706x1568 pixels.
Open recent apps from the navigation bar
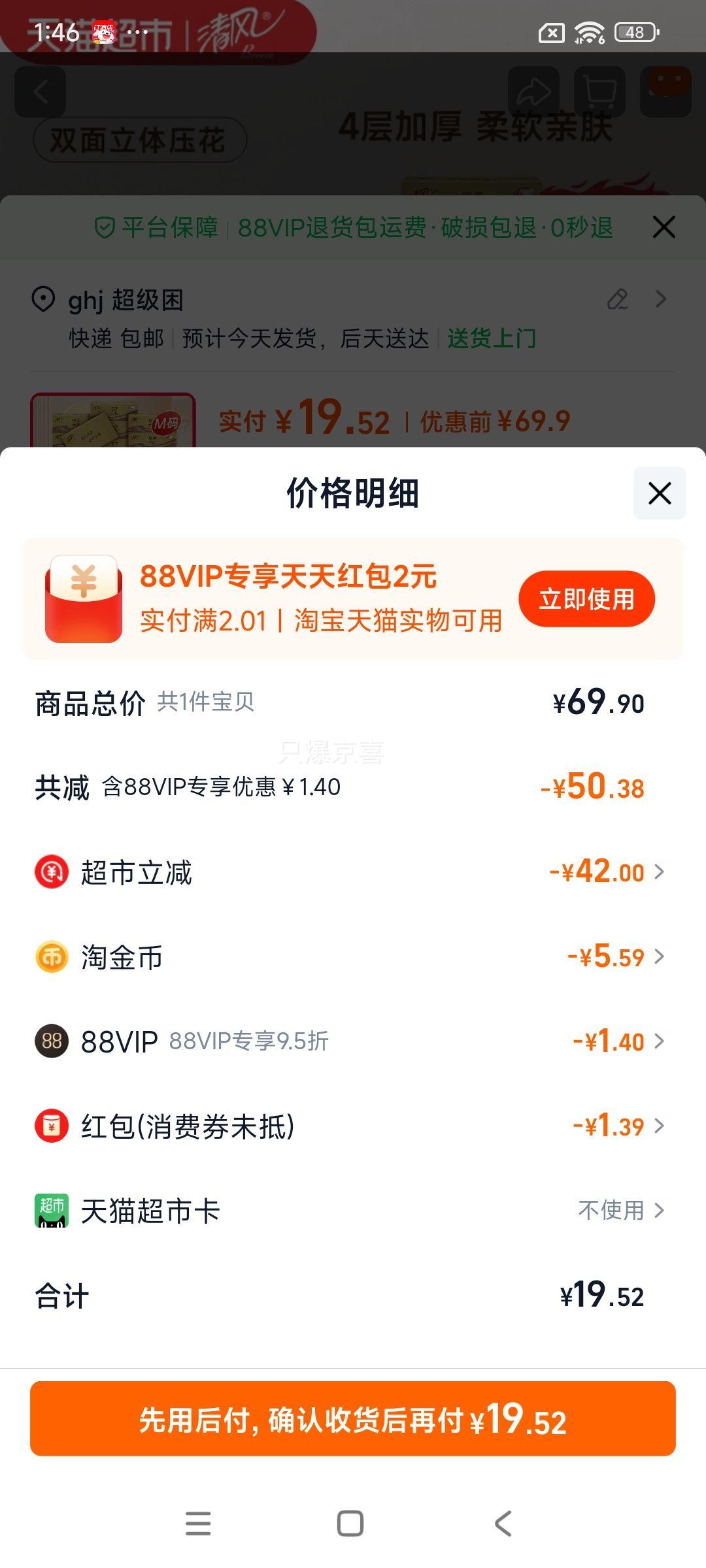point(198,1524)
